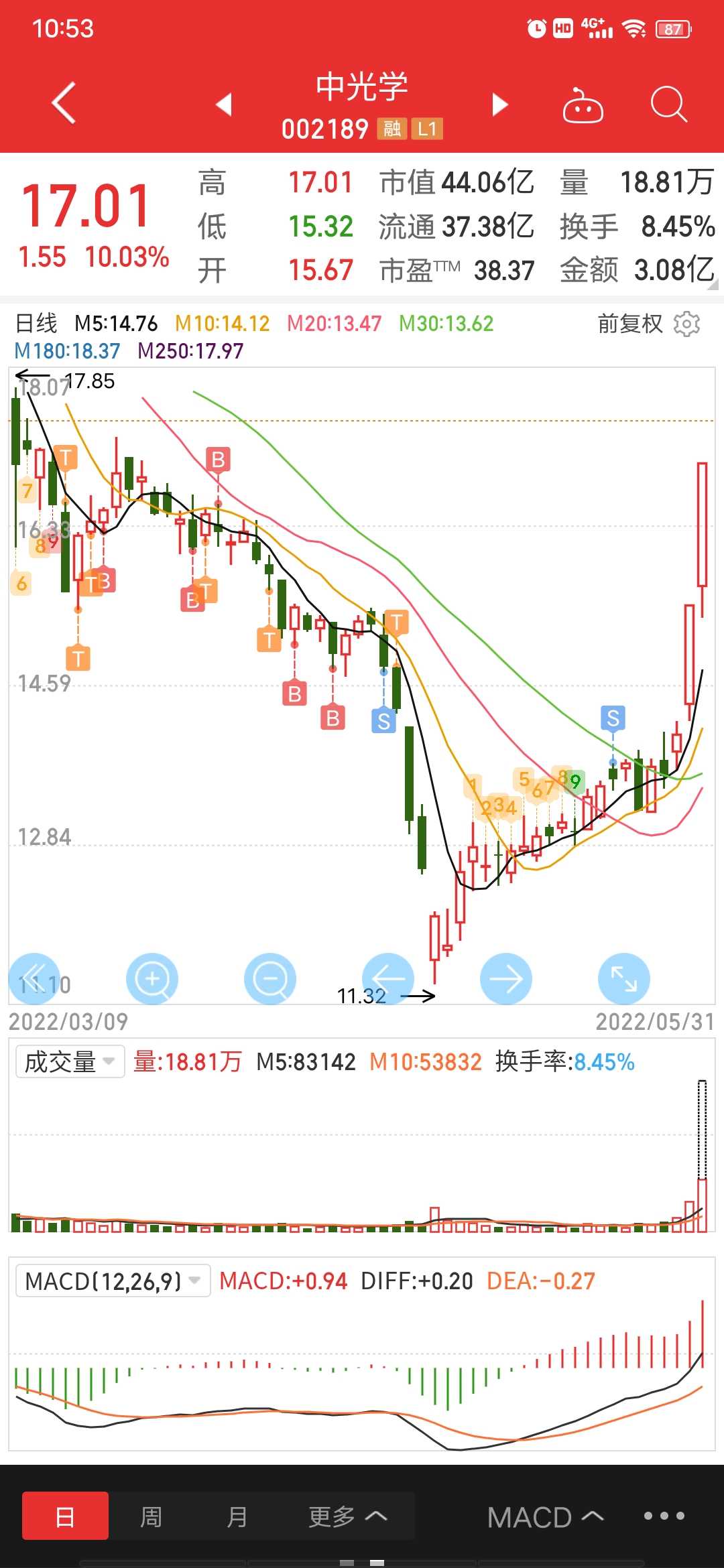Expand the bottom MACD indicator menu
Viewport: 724px width, 1568px height.
[545, 1517]
